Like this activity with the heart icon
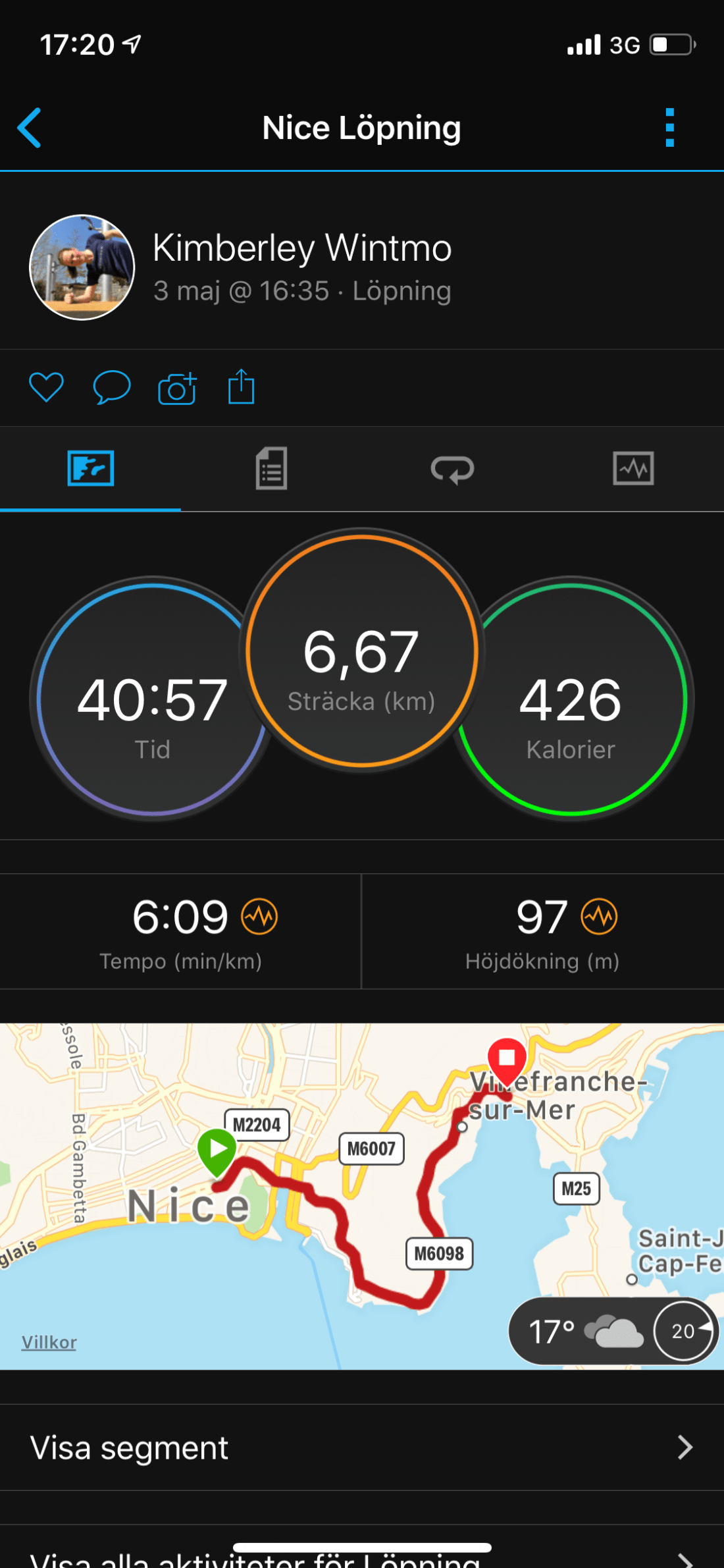This screenshot has width=724, height=1568. [46, 387]
